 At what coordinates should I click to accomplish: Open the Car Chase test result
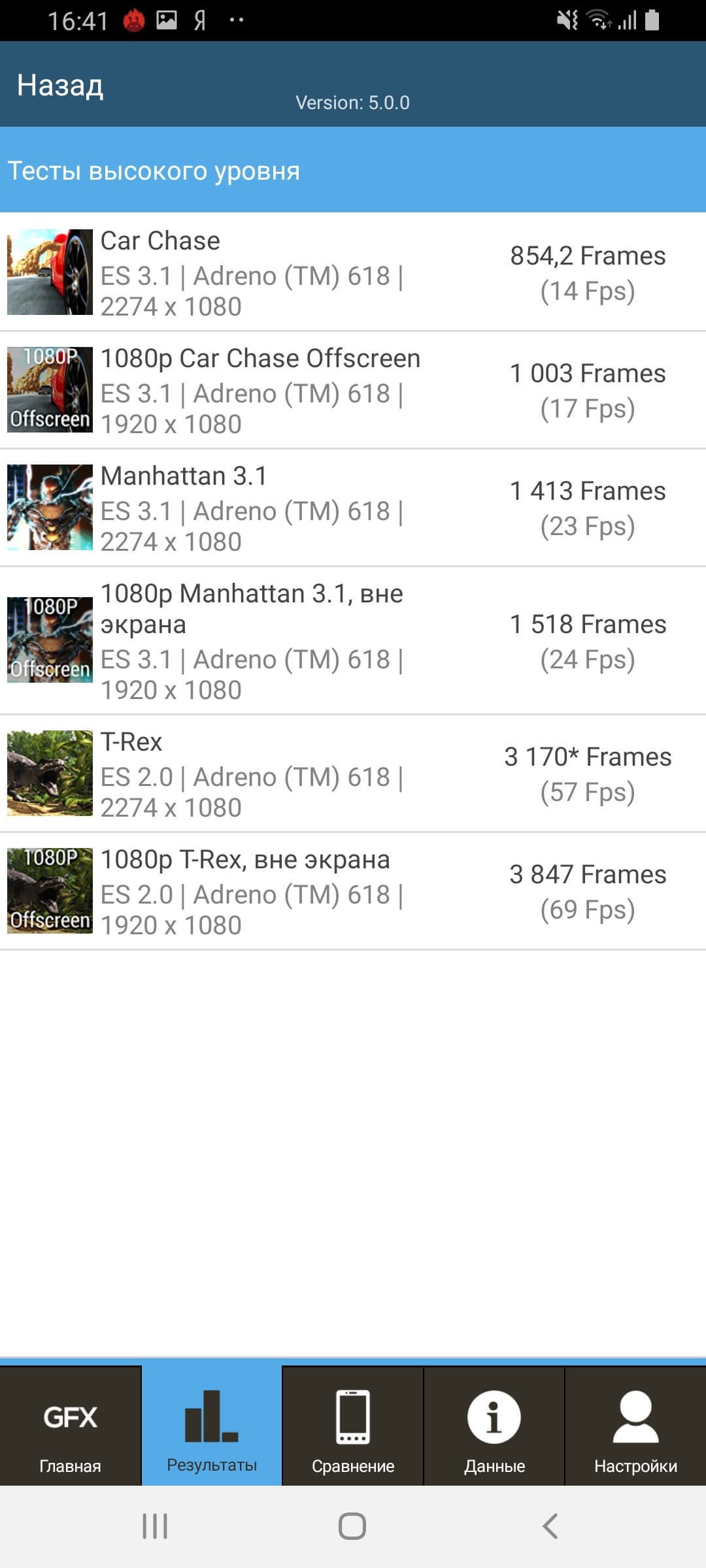point(353,272)
